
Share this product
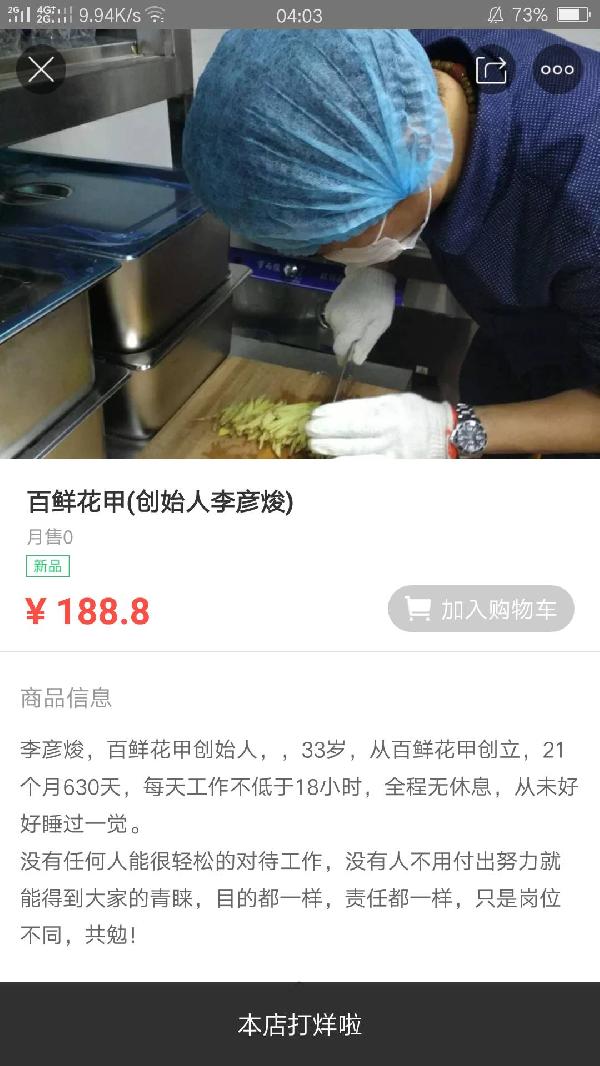click(x=491, y=69)
